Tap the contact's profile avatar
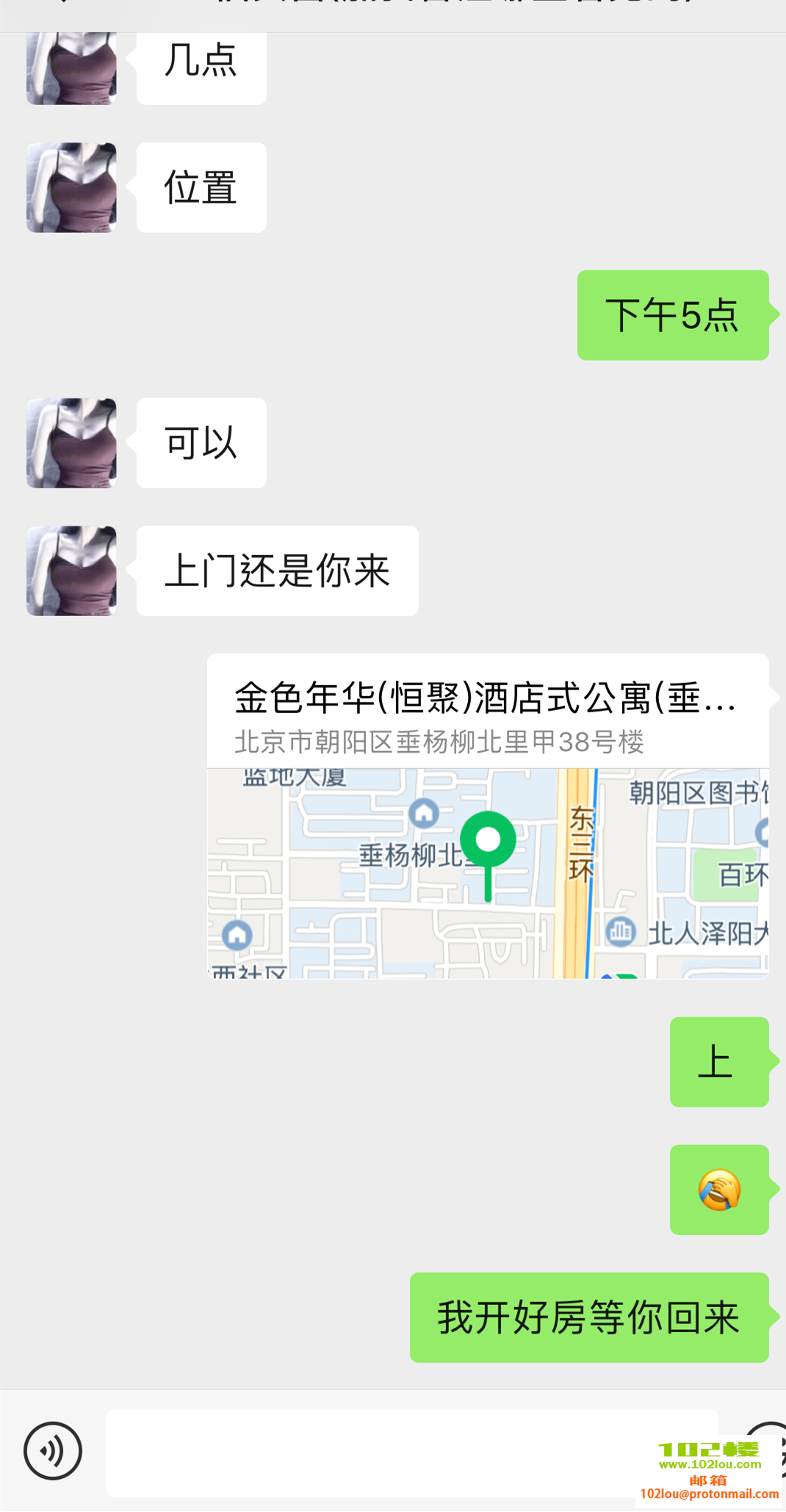Image resolution: width=786 pixels, height=1512 pixels. [x=71, y=68]
